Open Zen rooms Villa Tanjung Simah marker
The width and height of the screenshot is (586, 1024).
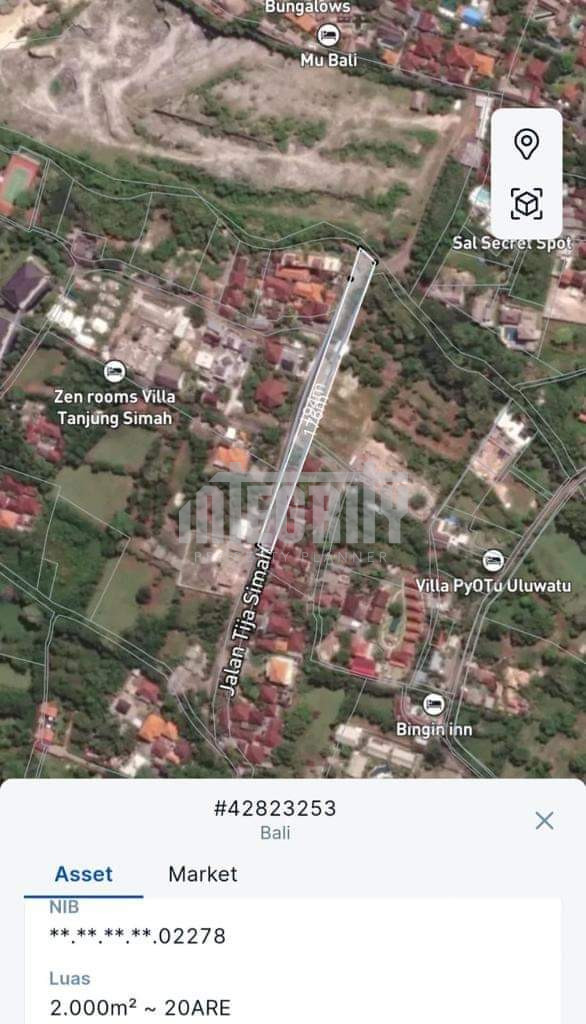114,372
